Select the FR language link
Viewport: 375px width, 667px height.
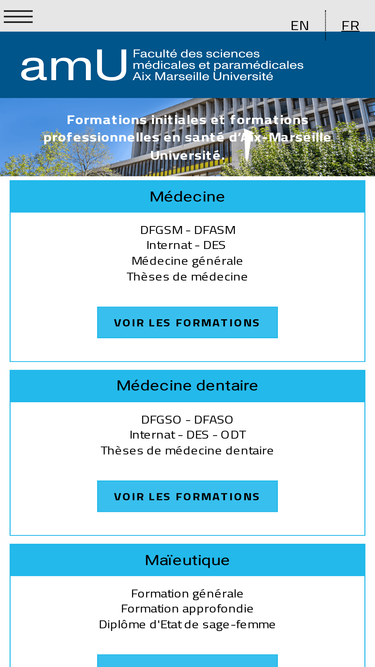click(x=350, y=26)
